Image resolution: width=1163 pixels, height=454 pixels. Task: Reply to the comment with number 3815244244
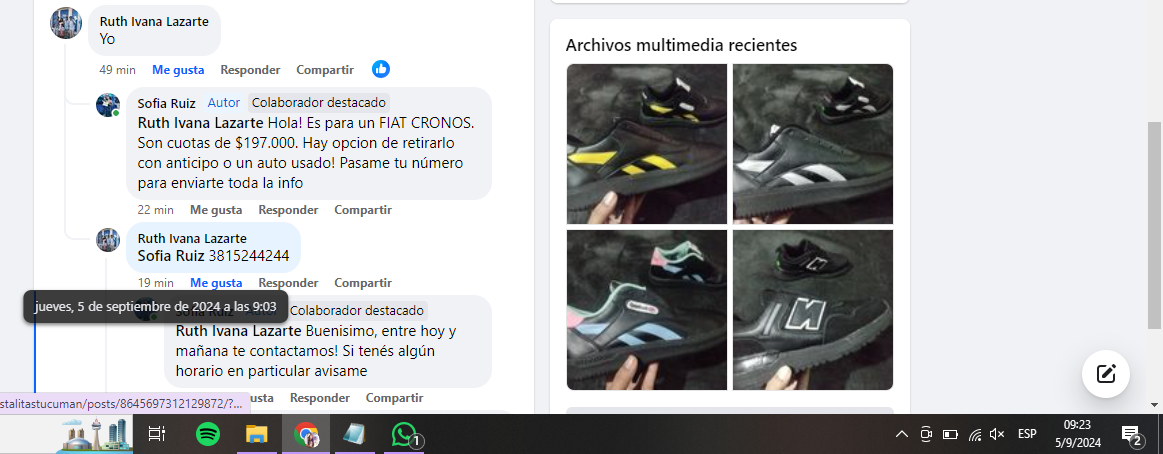(288, 283)
